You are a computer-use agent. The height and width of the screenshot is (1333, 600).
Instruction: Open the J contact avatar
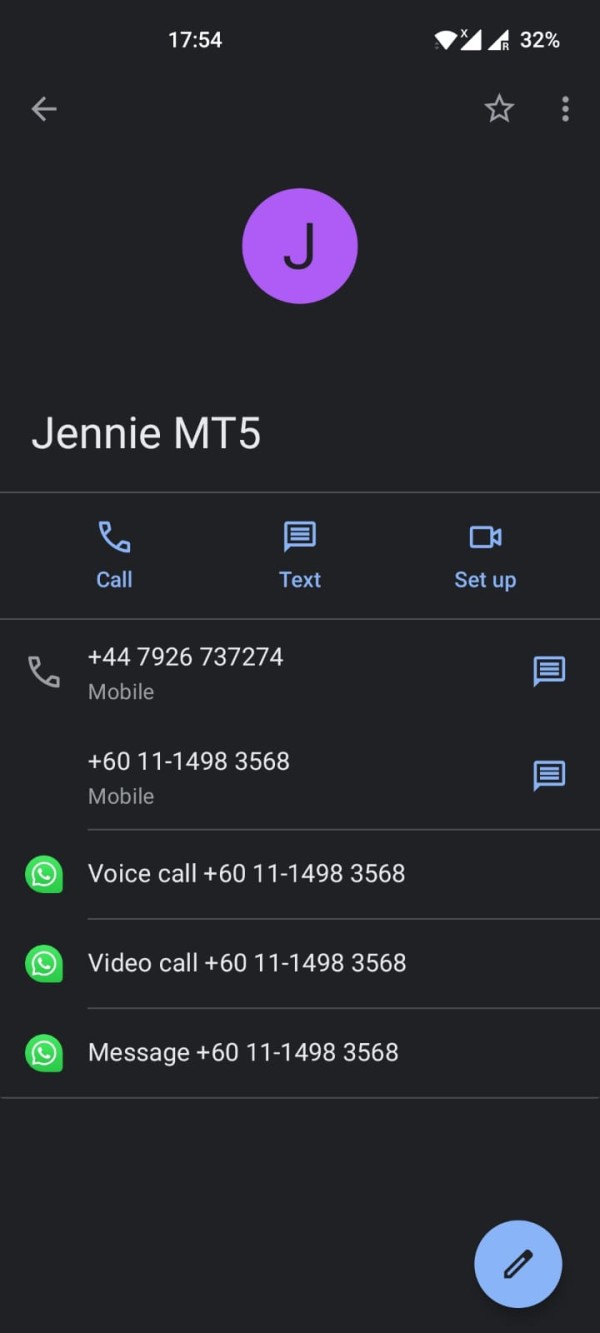[300, 246]
